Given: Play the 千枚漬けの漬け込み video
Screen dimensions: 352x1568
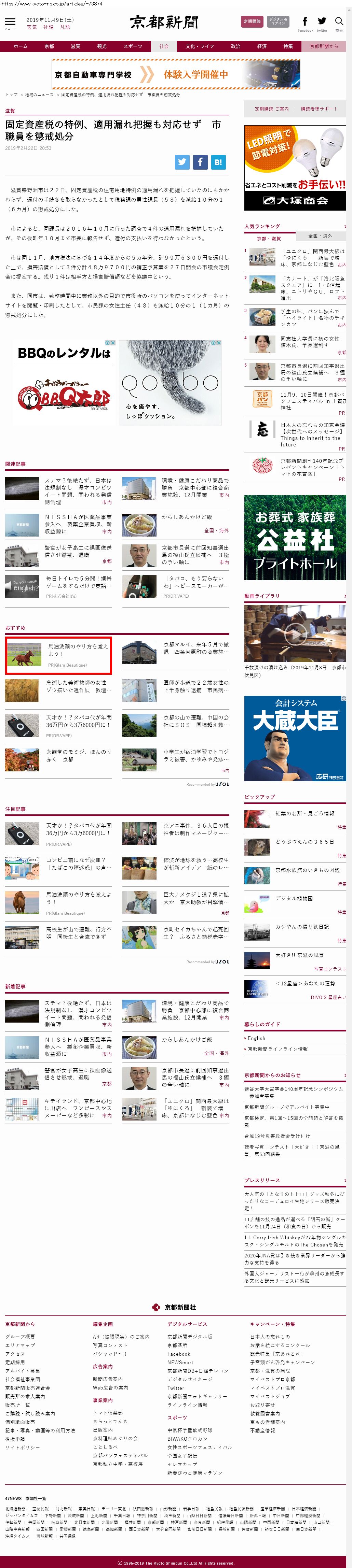Looking at the screenshot, I should click(x=295, y=634).
